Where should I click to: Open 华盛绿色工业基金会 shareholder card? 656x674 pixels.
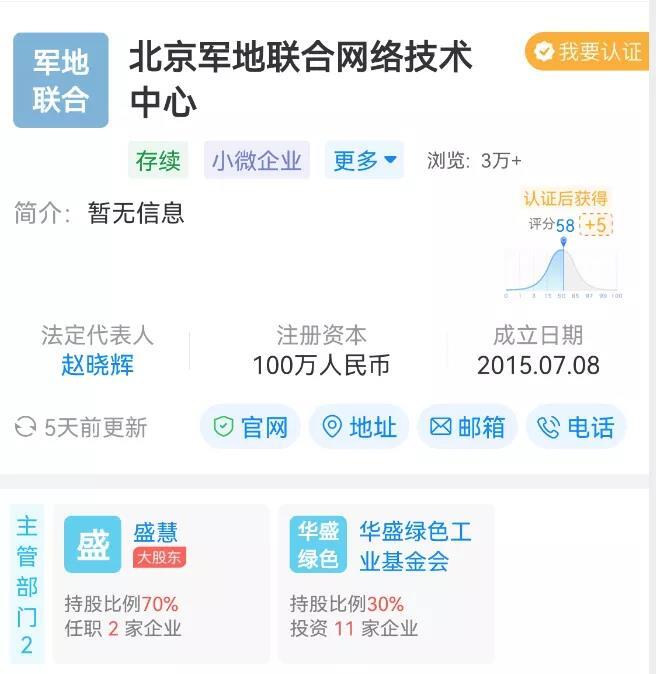(386, 582)
